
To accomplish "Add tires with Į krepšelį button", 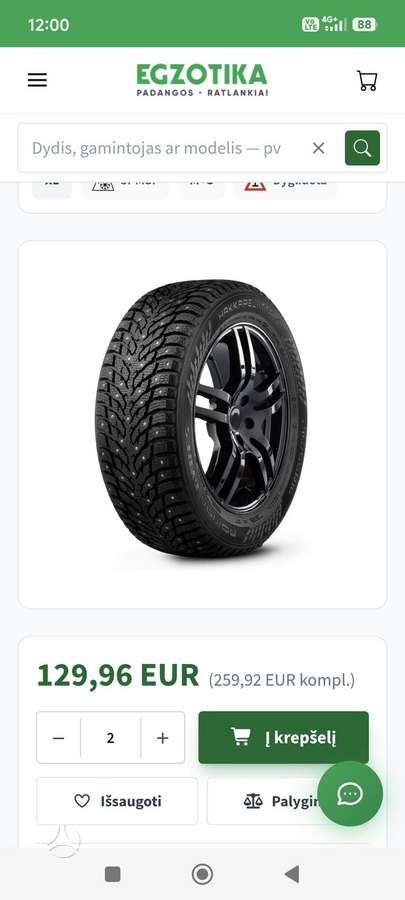I will (283, 738).
